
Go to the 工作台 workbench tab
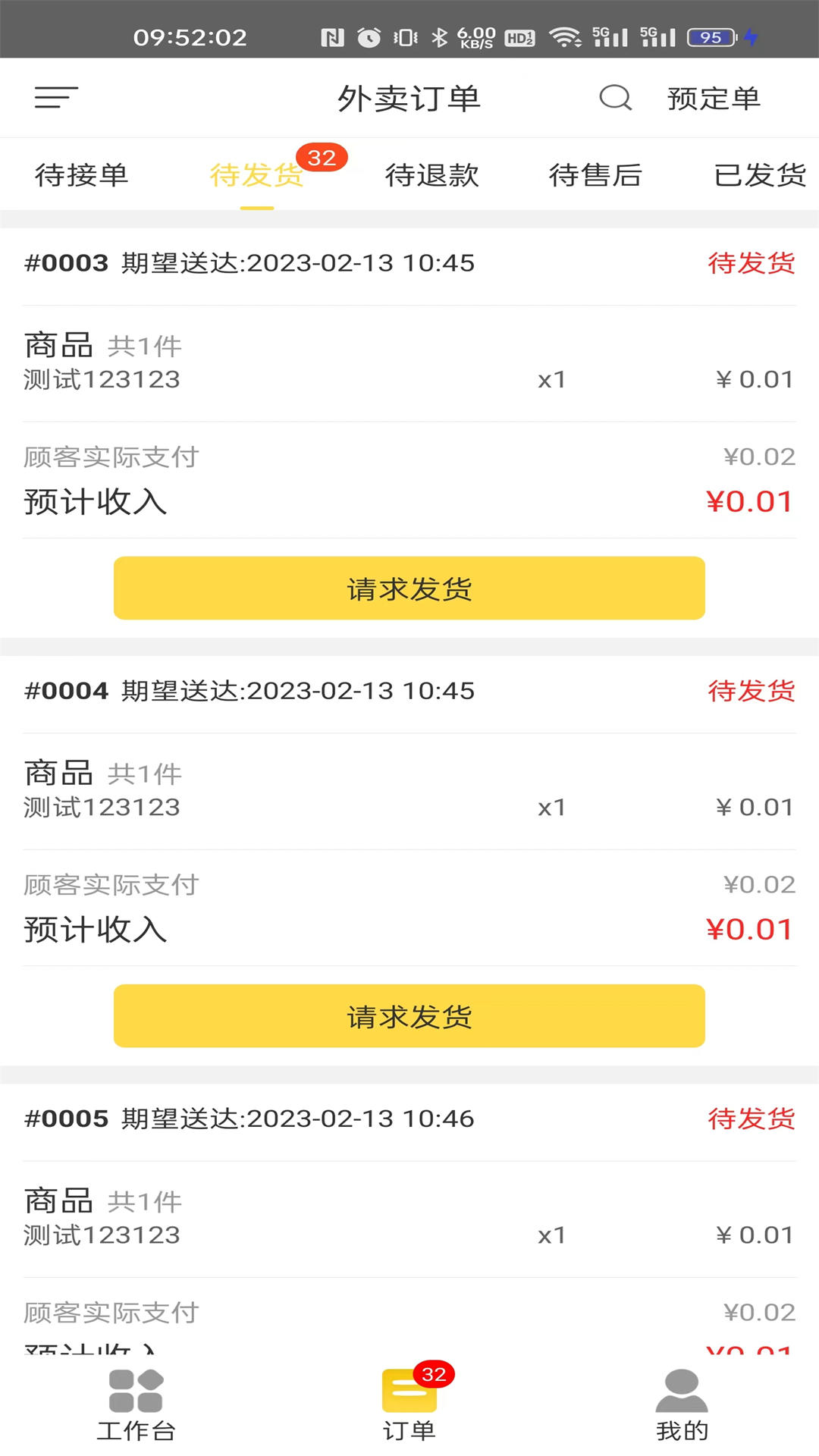136,1406
